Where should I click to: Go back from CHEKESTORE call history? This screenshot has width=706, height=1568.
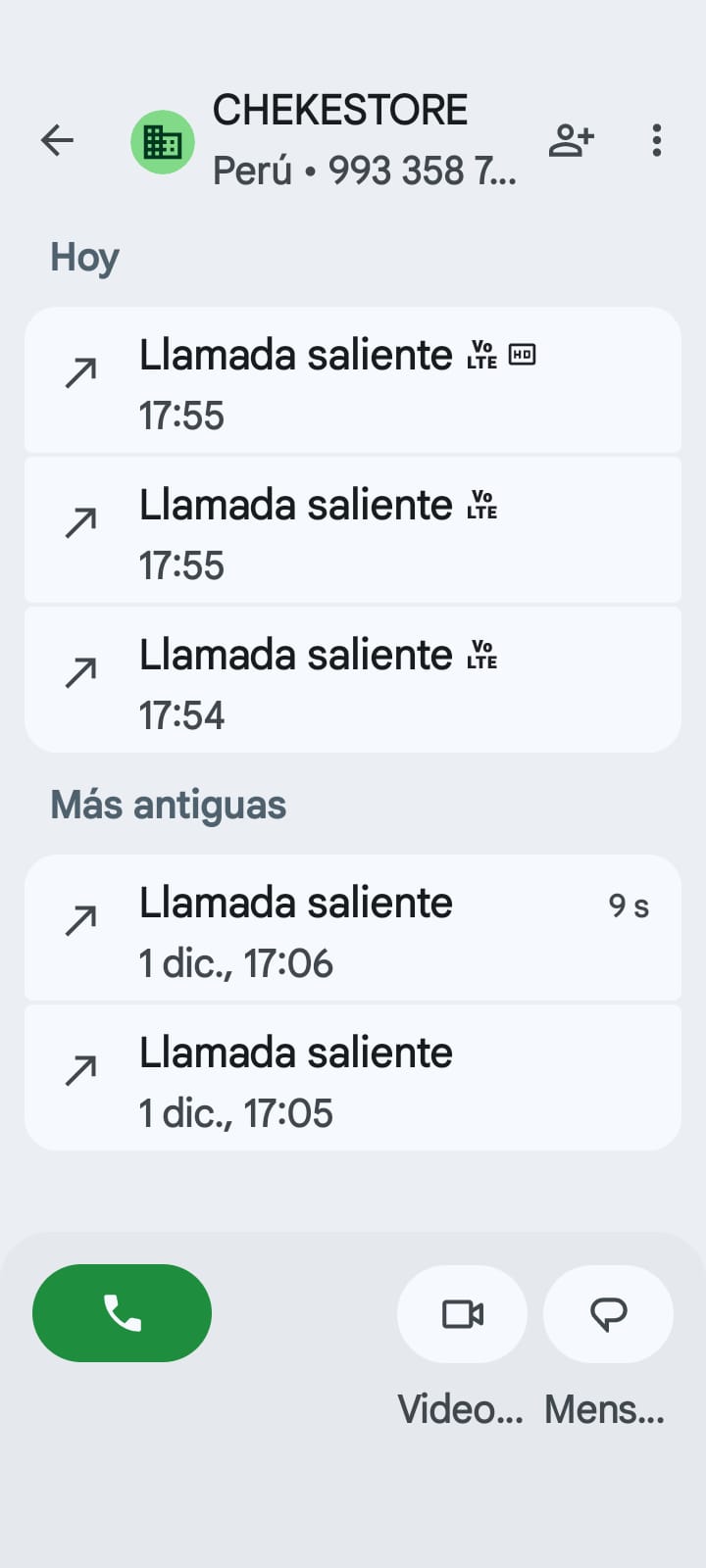tap(57, 140)
